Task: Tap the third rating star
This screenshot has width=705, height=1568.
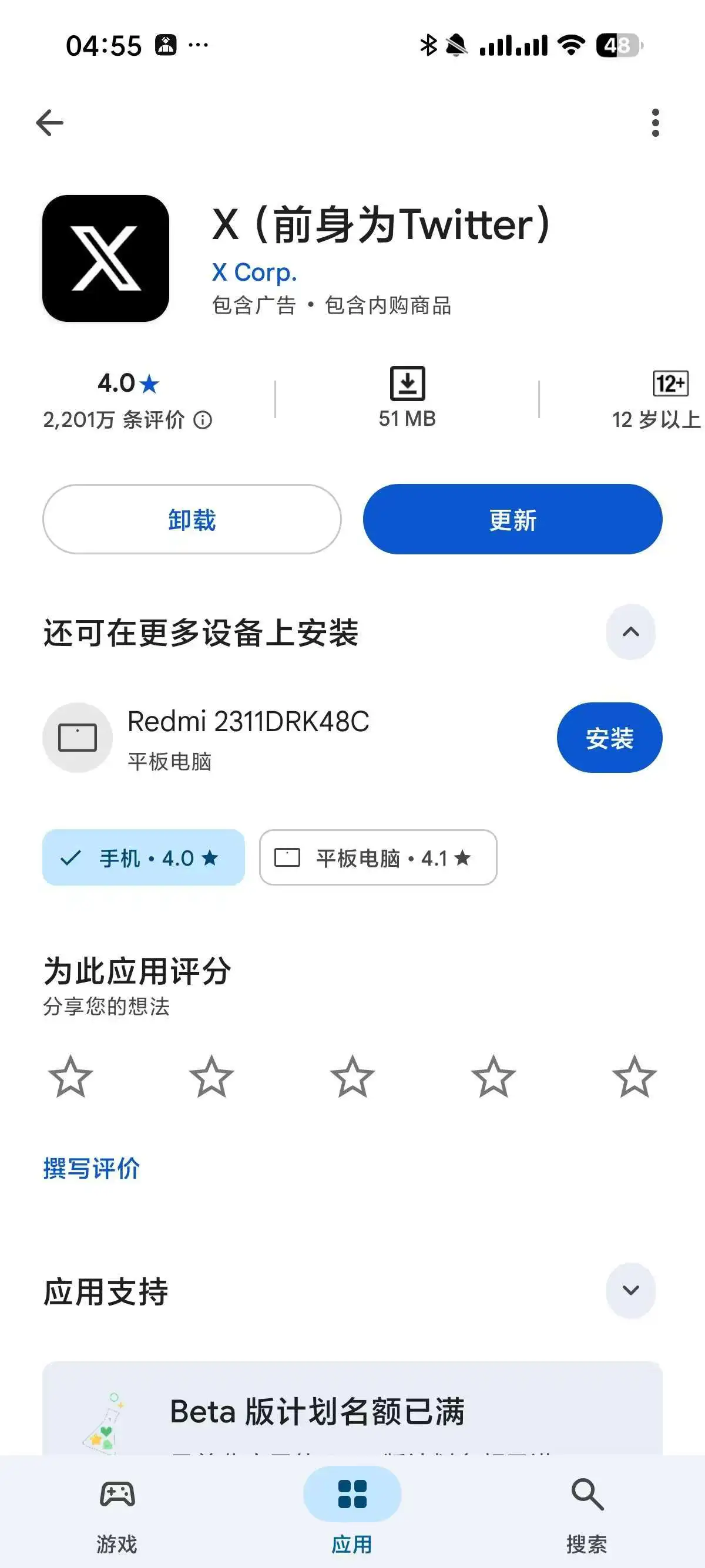Action: [x=352, y=1078]
